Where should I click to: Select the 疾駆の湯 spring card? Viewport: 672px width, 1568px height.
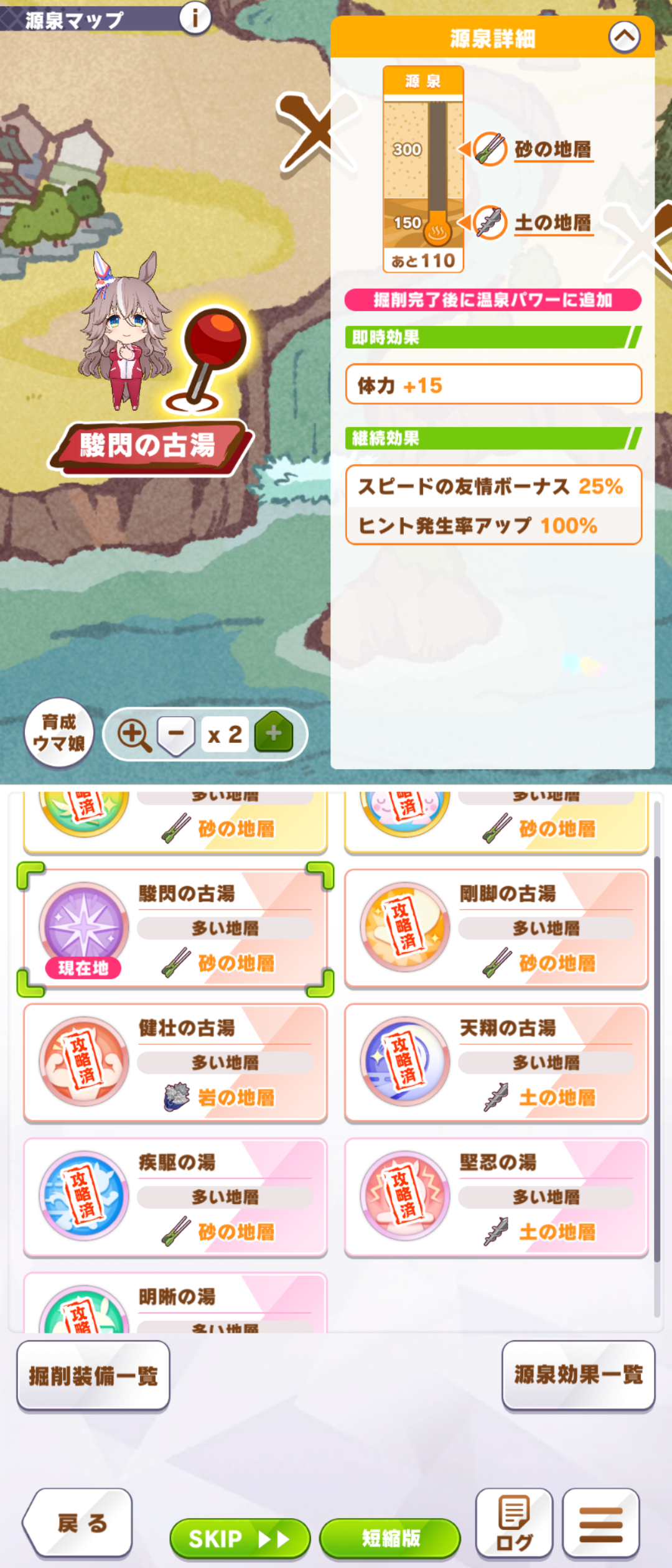click(175, 1197)
